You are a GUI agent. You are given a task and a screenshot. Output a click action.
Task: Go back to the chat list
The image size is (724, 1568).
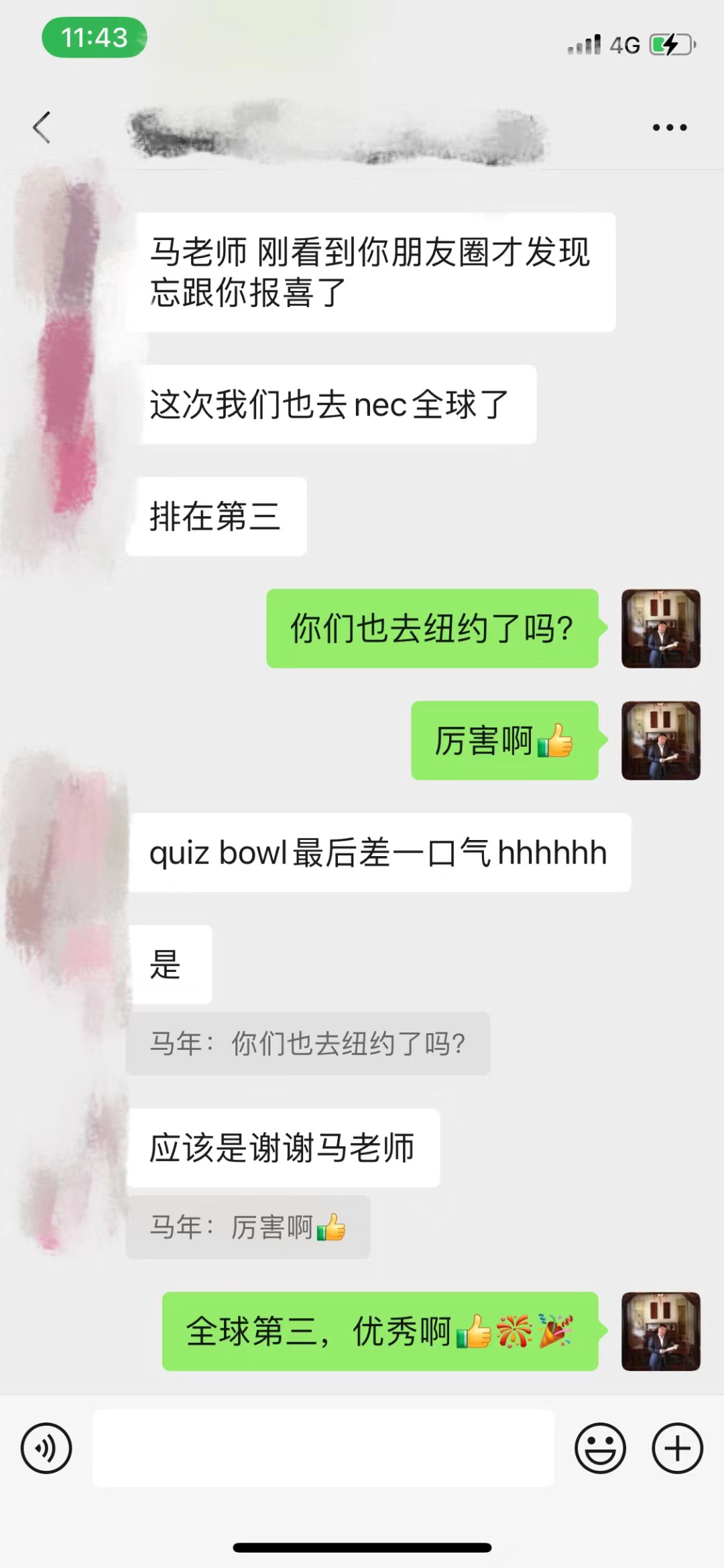click(x=42, y=127)
